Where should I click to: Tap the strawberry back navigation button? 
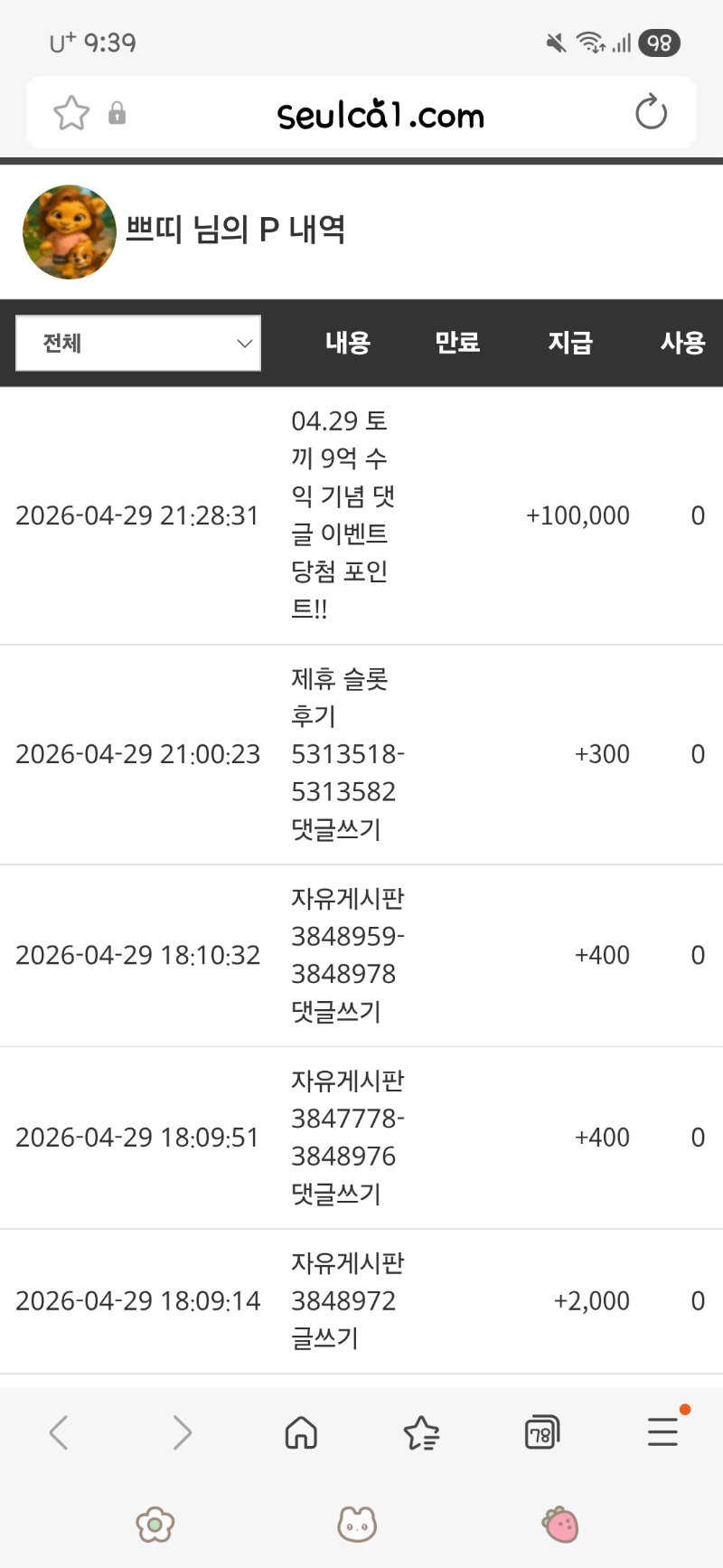point(560,1525)
